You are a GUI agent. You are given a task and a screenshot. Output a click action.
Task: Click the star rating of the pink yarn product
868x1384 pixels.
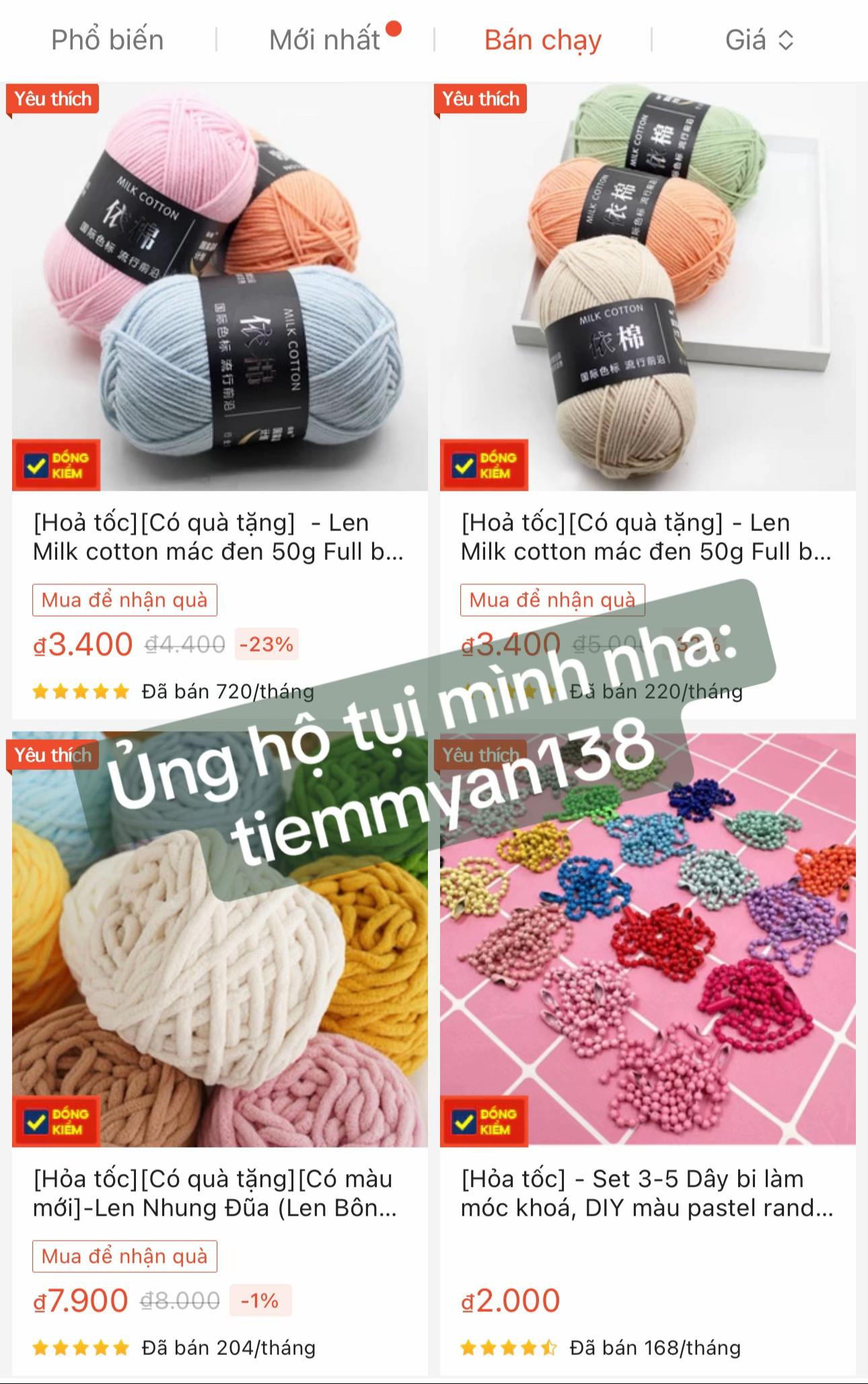pyautogui.click(x=79, y=692)
